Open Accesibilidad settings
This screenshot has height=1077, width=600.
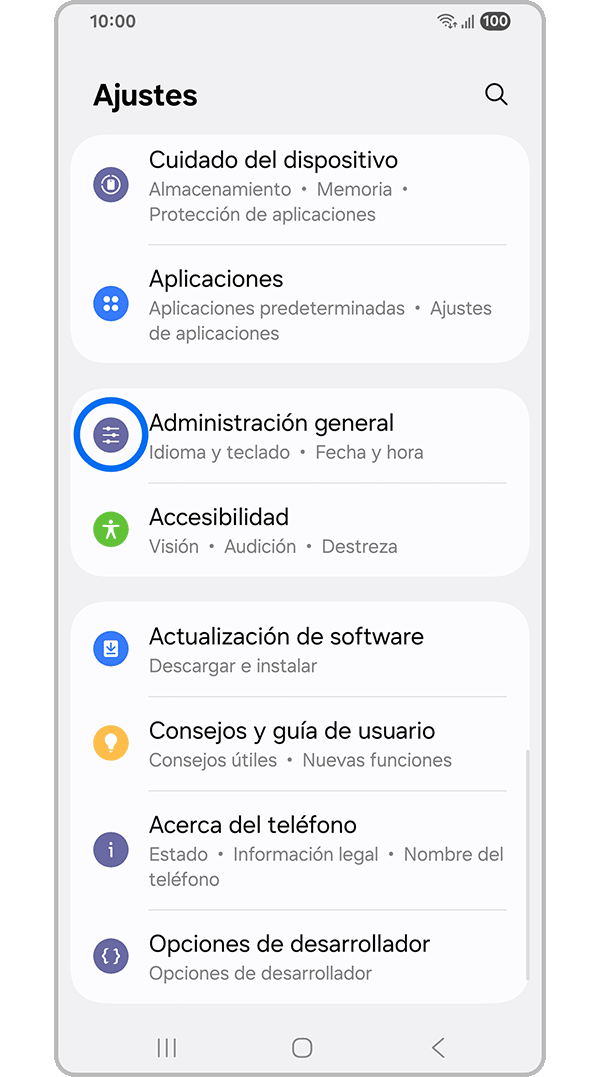300,530
